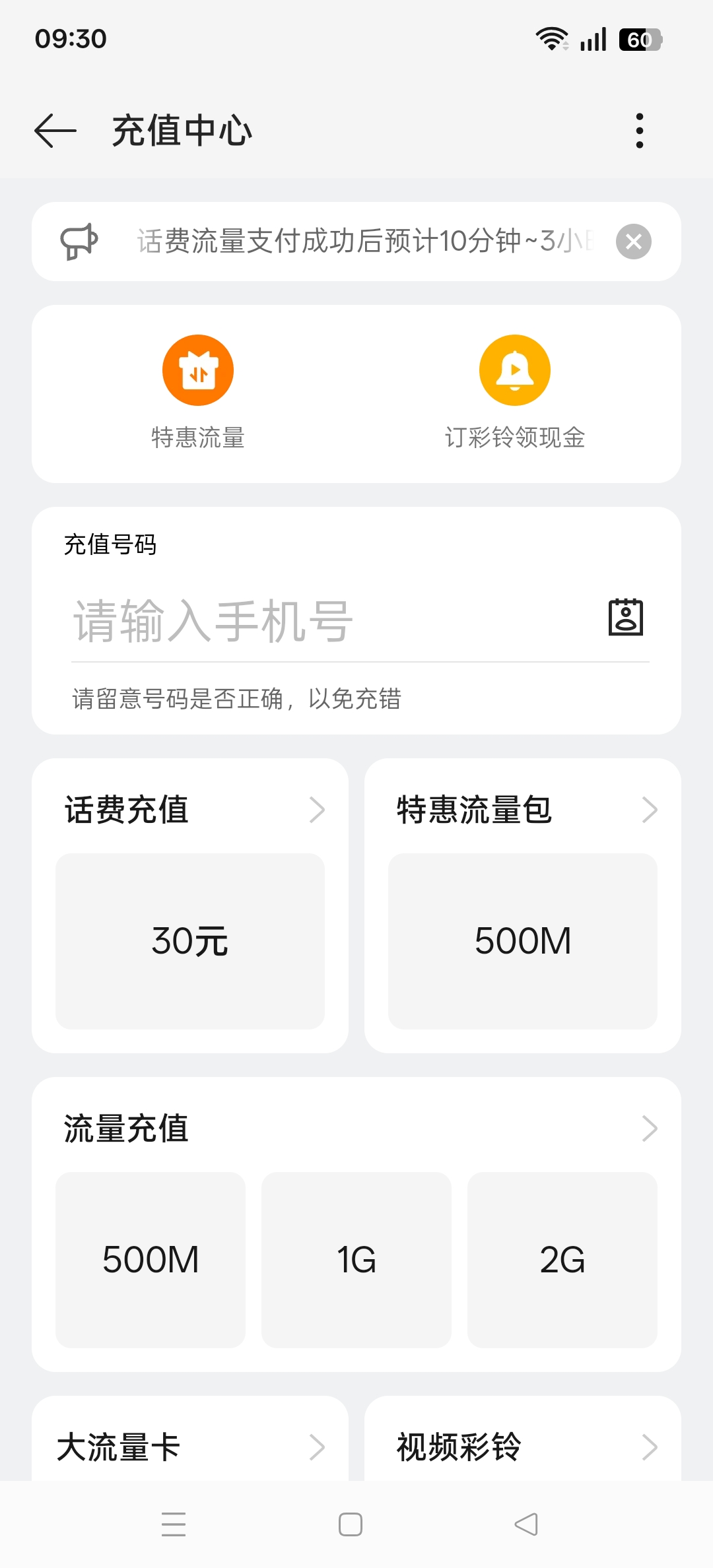Dismiss the 话费流量 notice banner

pyautogui.click(x=633, y=242)
